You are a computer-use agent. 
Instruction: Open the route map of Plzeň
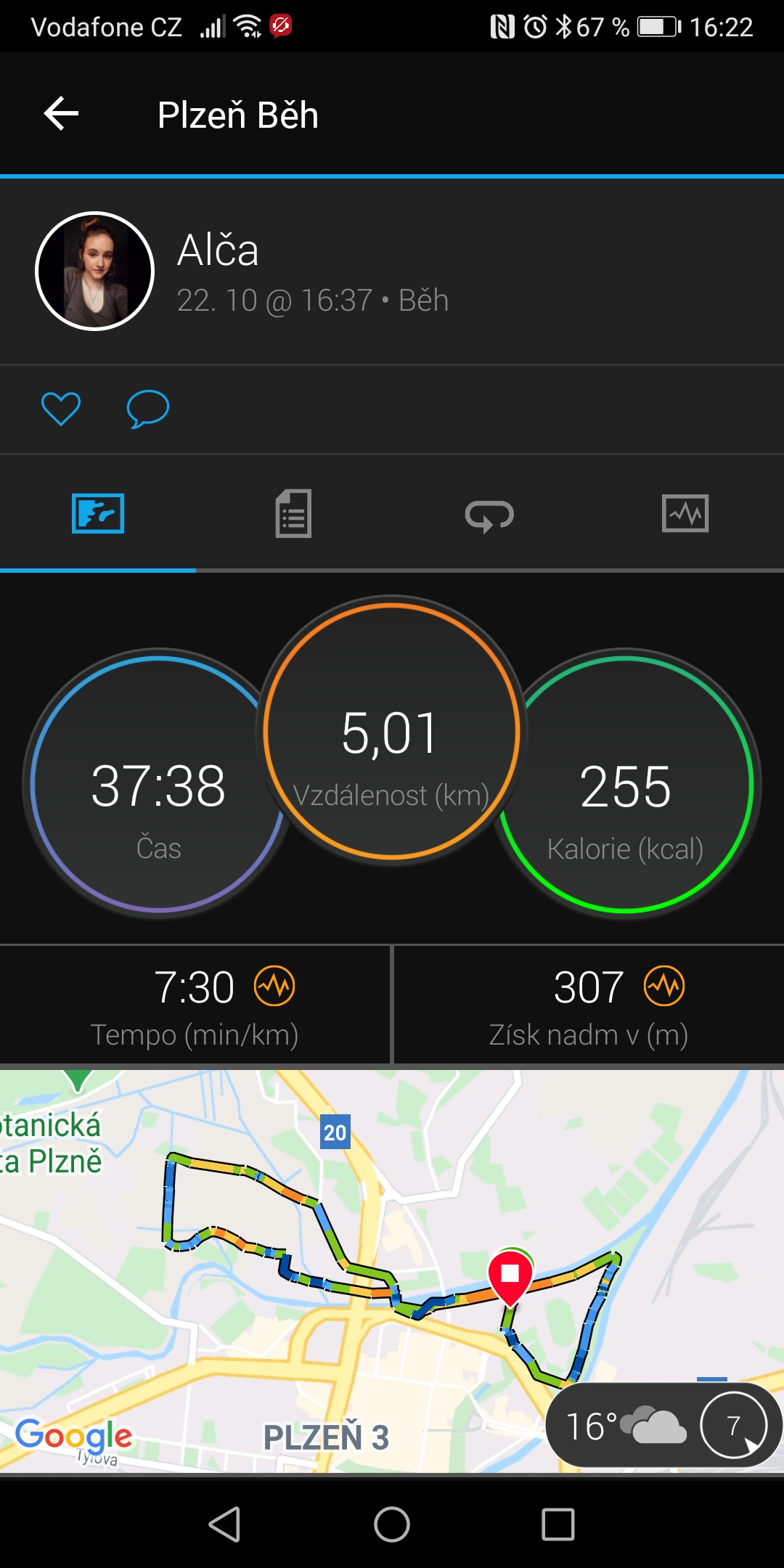pyautogui.click(x=392, y=1271)
